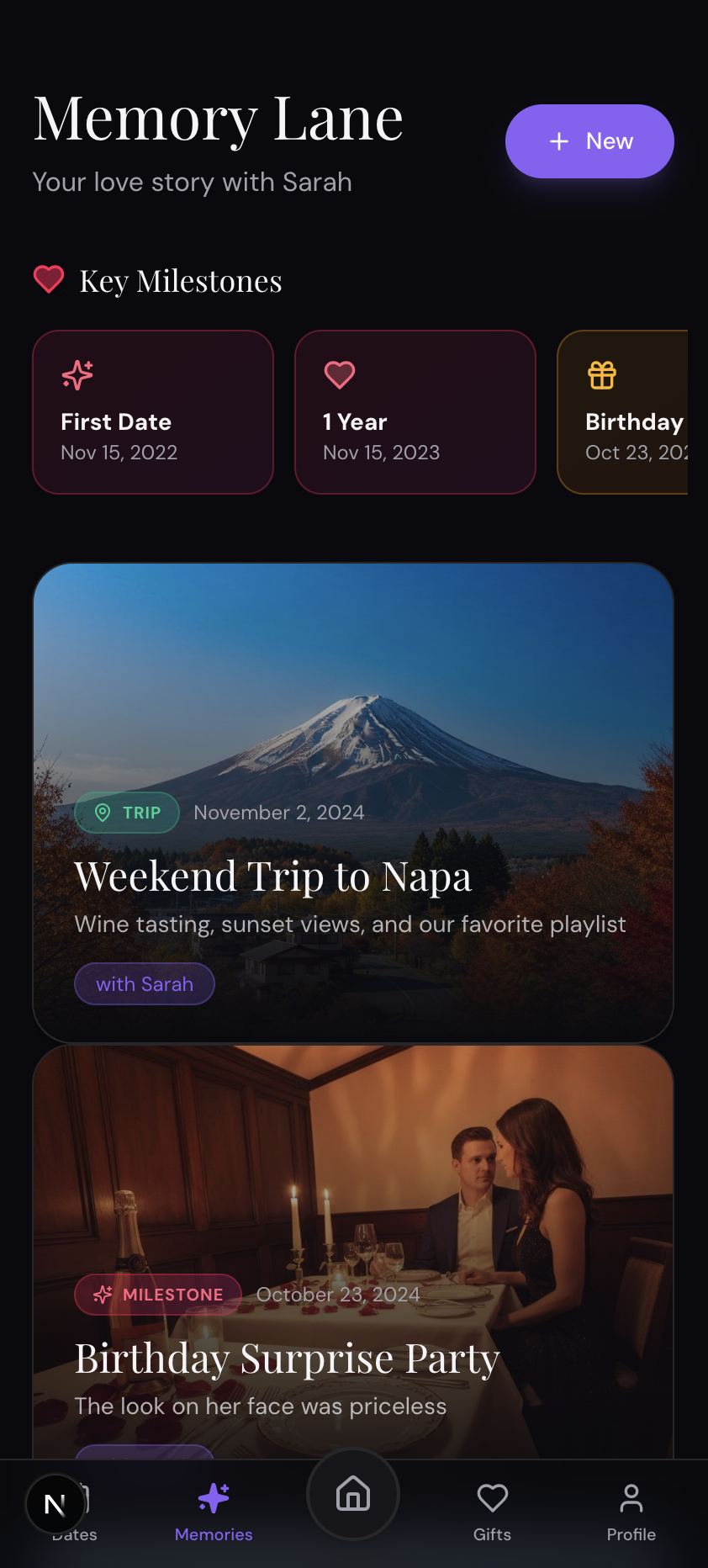Image resolution: width=708 pixels, height=1568 pixels.
Task: Open the 1 Year milestone card
Action: (415, 412)
